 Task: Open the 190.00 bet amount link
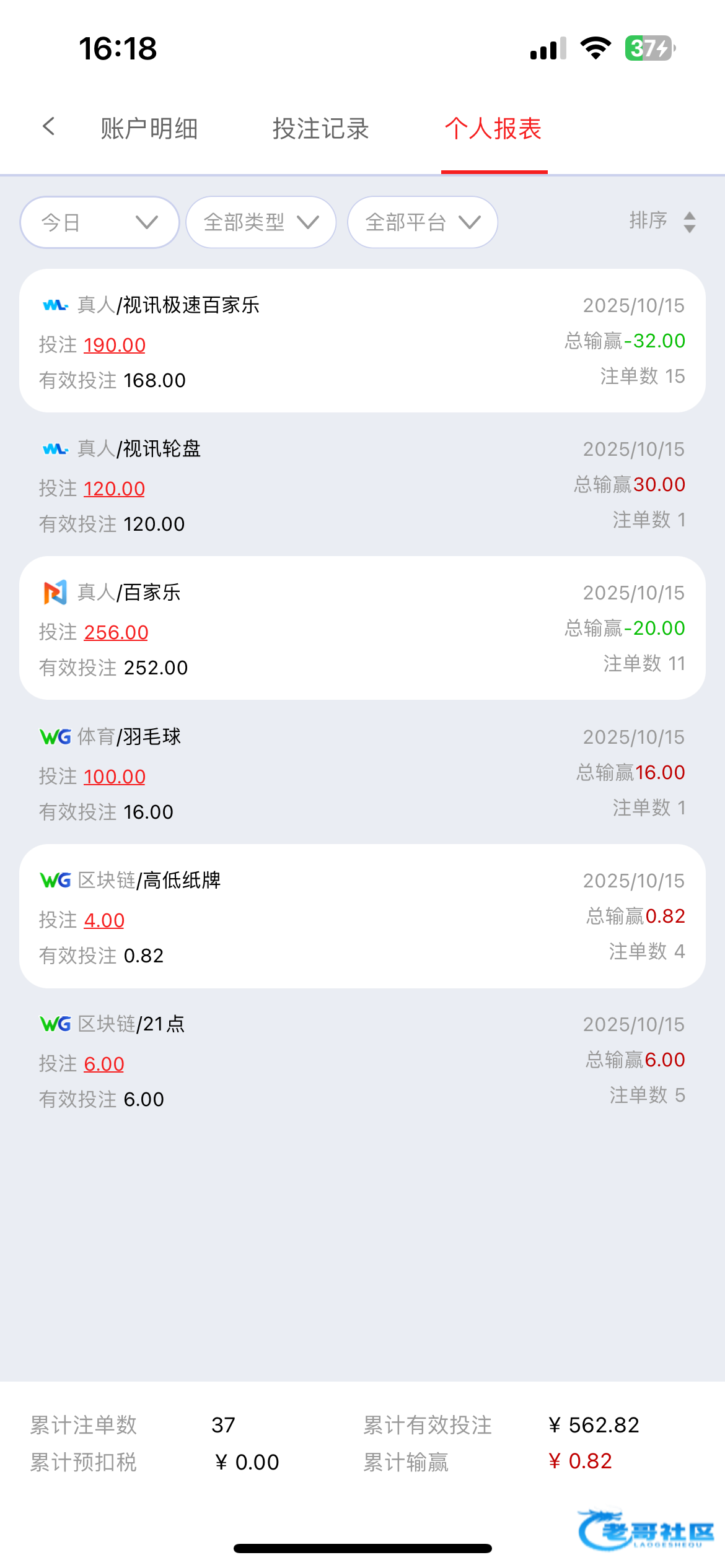115,345
